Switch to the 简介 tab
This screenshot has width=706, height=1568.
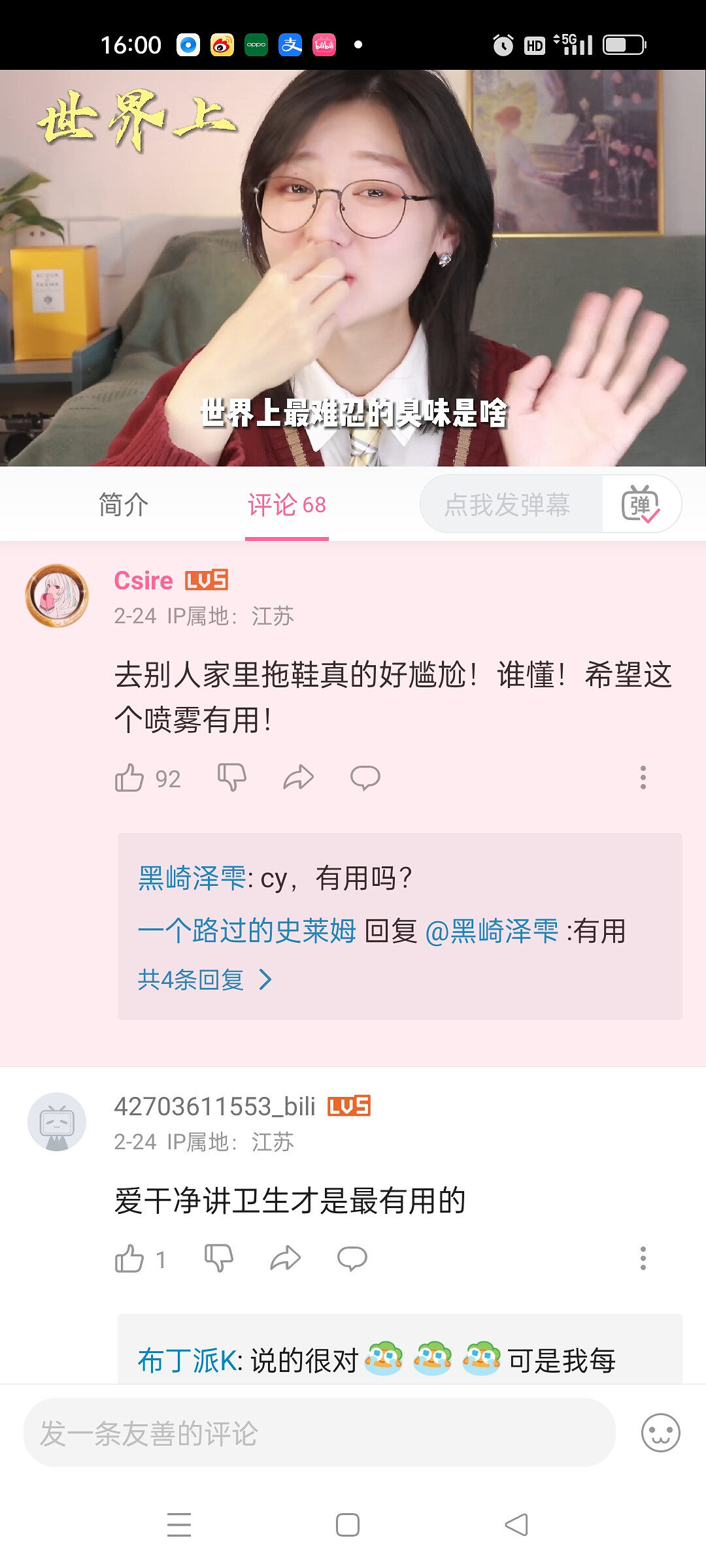(124, 504)
